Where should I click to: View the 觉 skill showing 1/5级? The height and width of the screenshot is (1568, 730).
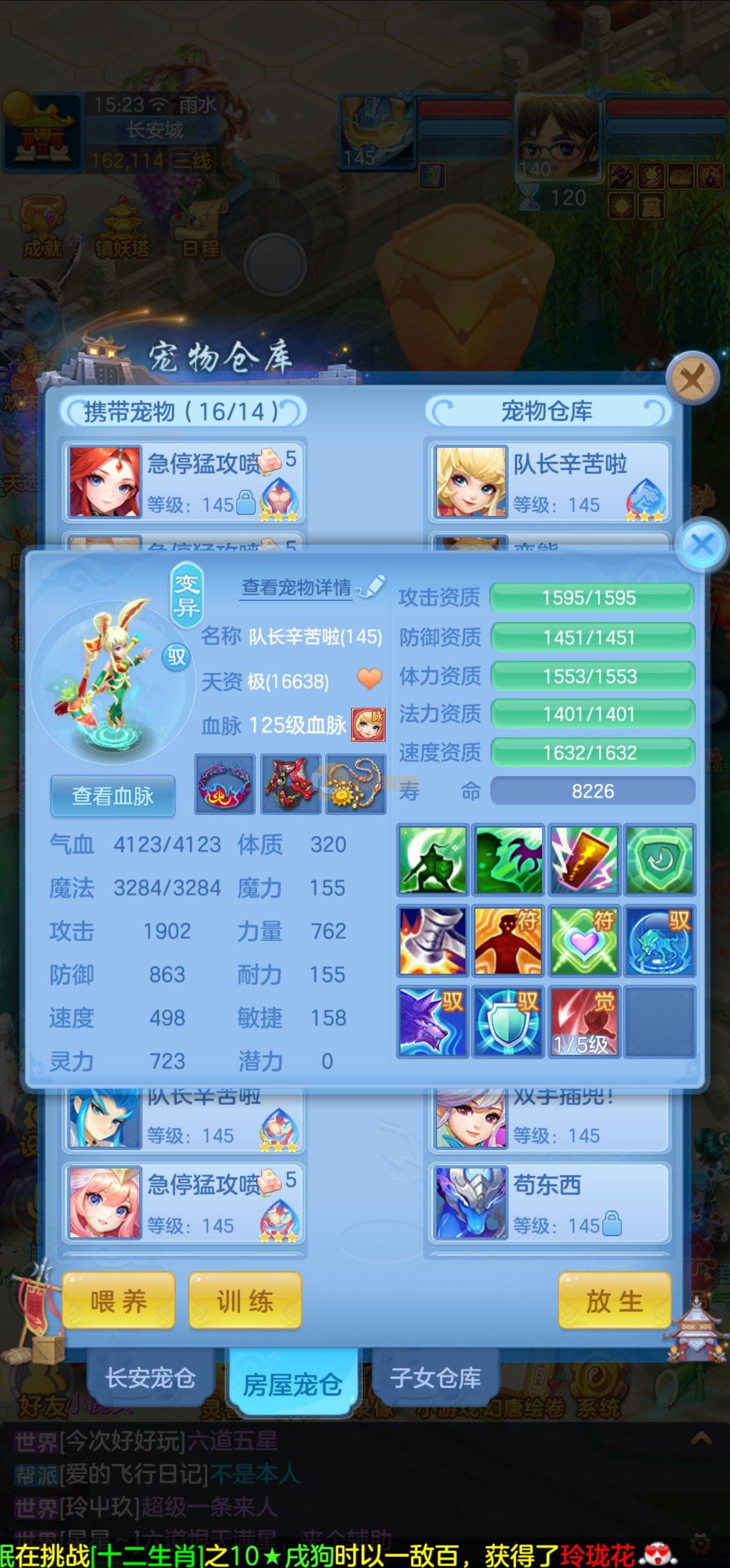click(x=584, y=1021)
